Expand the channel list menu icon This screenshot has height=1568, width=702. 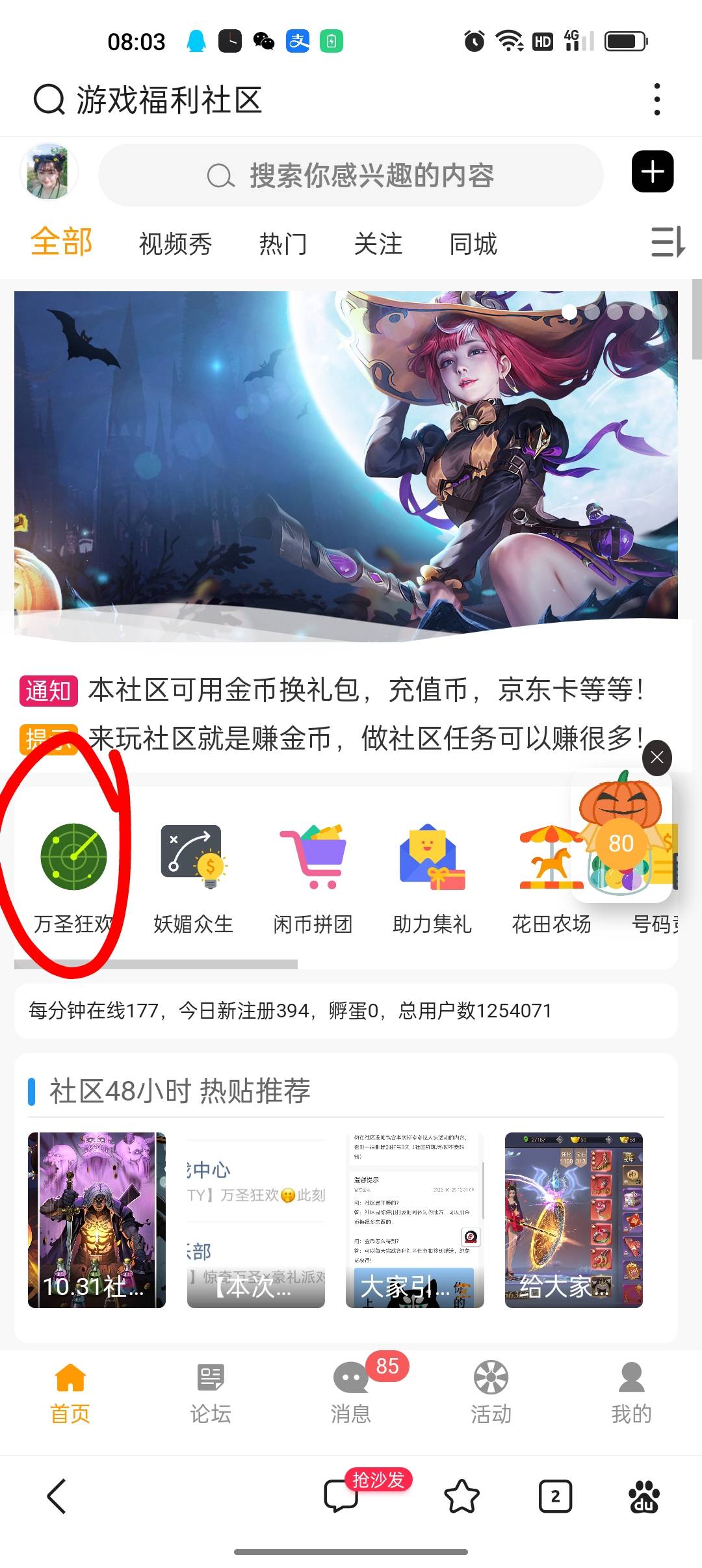pyautogui.click(x=668, y=242)
